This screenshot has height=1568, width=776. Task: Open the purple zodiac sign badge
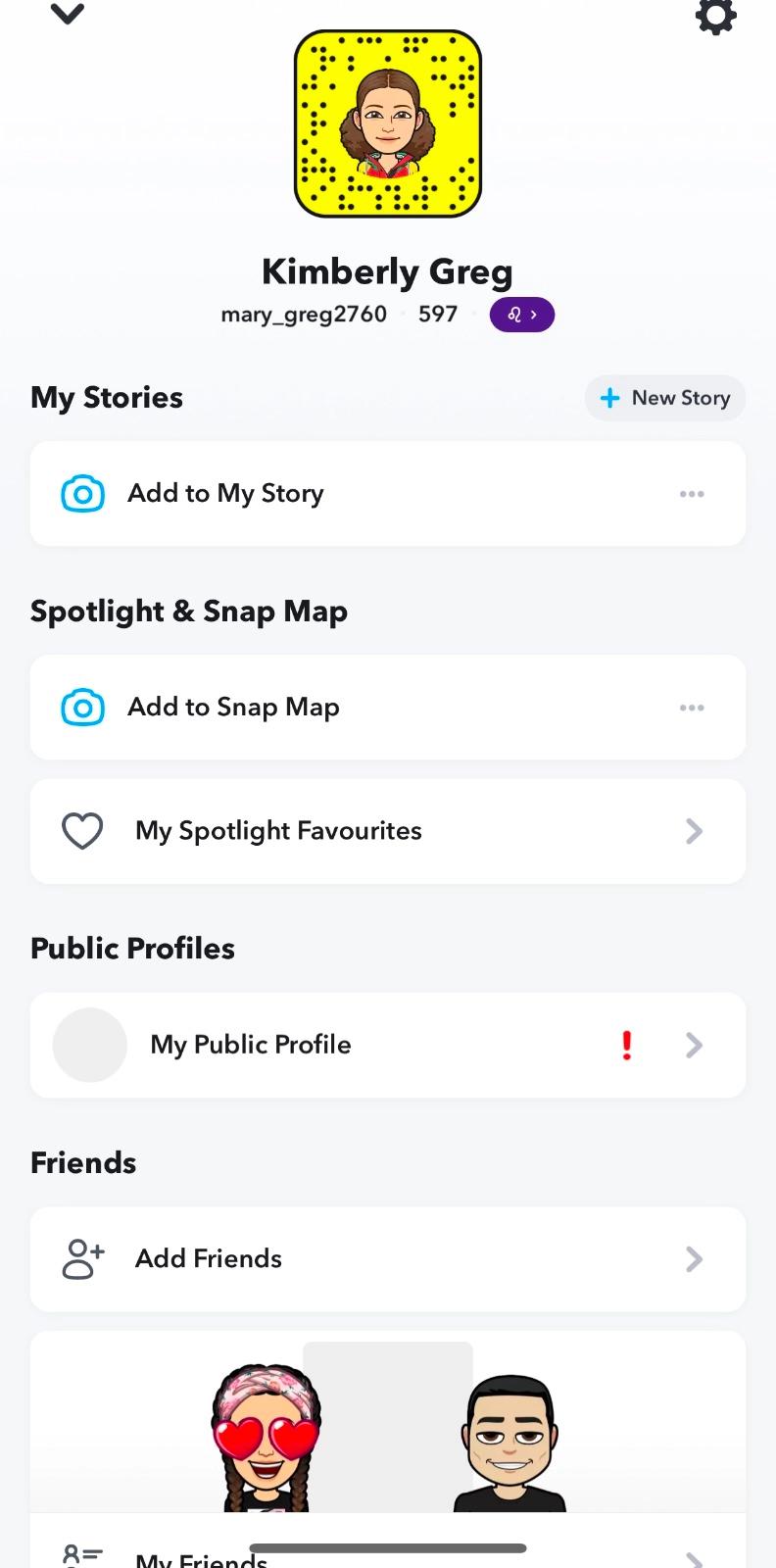(521, 315)
